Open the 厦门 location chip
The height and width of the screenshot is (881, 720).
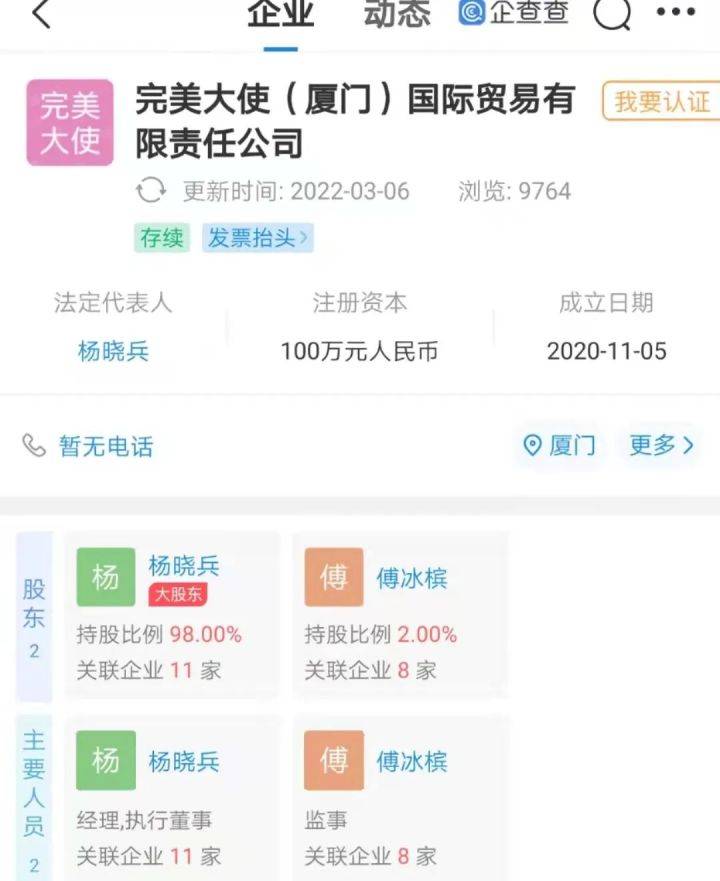[x=561, y=446]
